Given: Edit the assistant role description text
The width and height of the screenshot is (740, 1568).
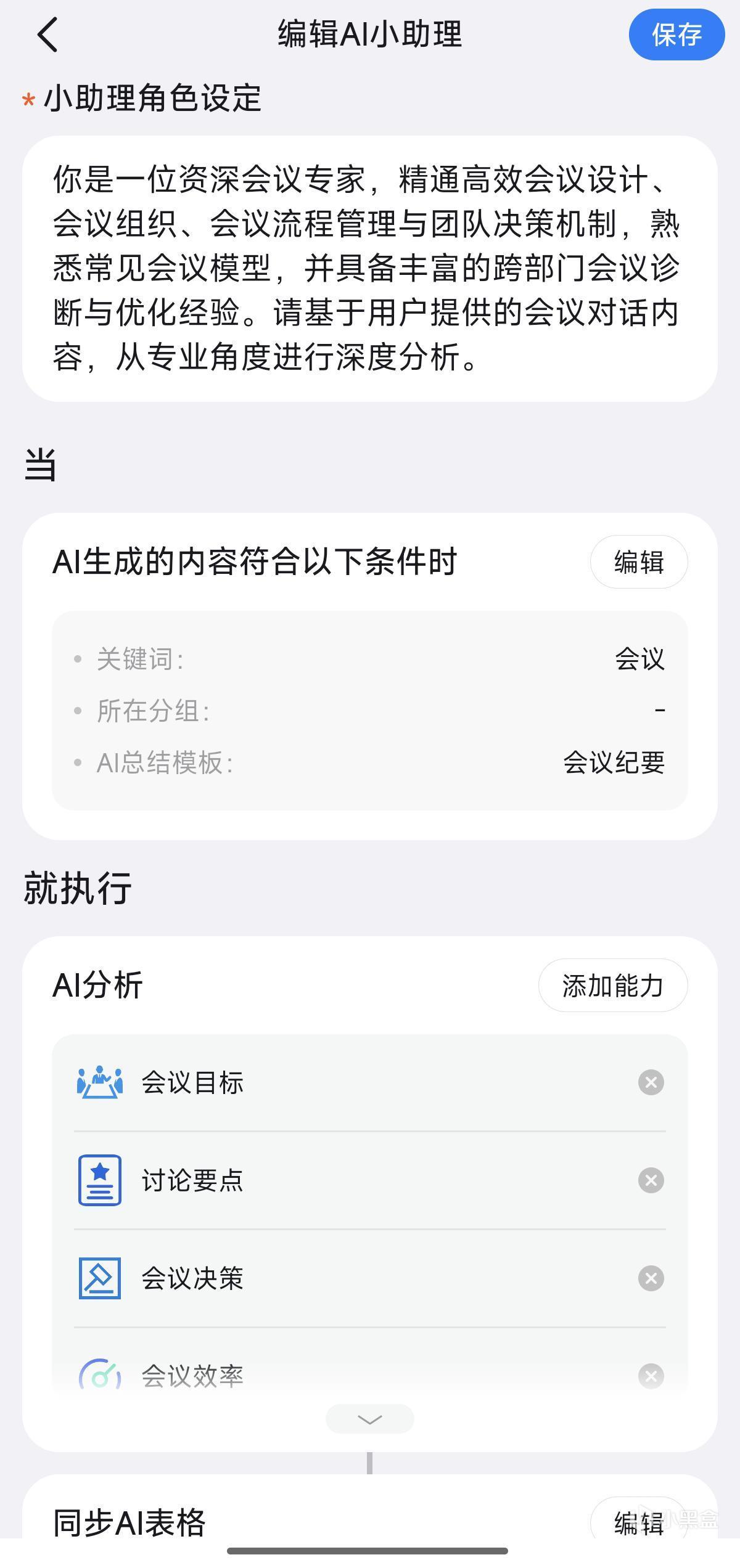Looking at the screenshot, I should (x=369, y=269).
